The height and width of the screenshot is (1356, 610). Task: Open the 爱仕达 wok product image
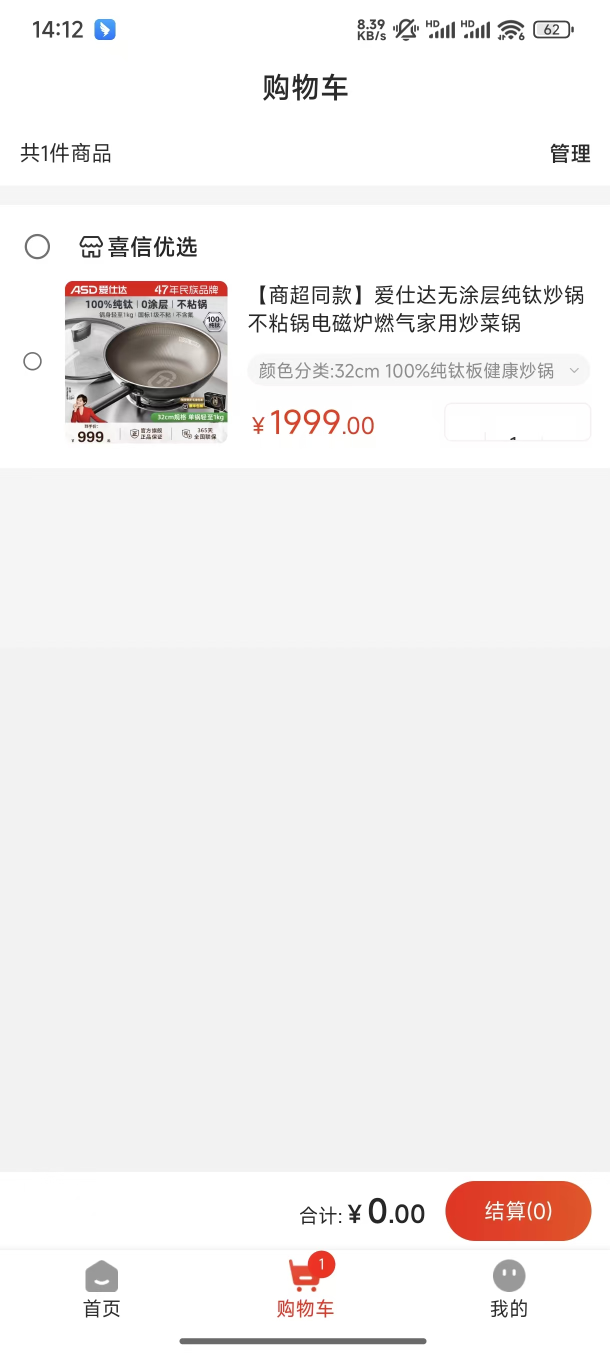tap(146, 362)
